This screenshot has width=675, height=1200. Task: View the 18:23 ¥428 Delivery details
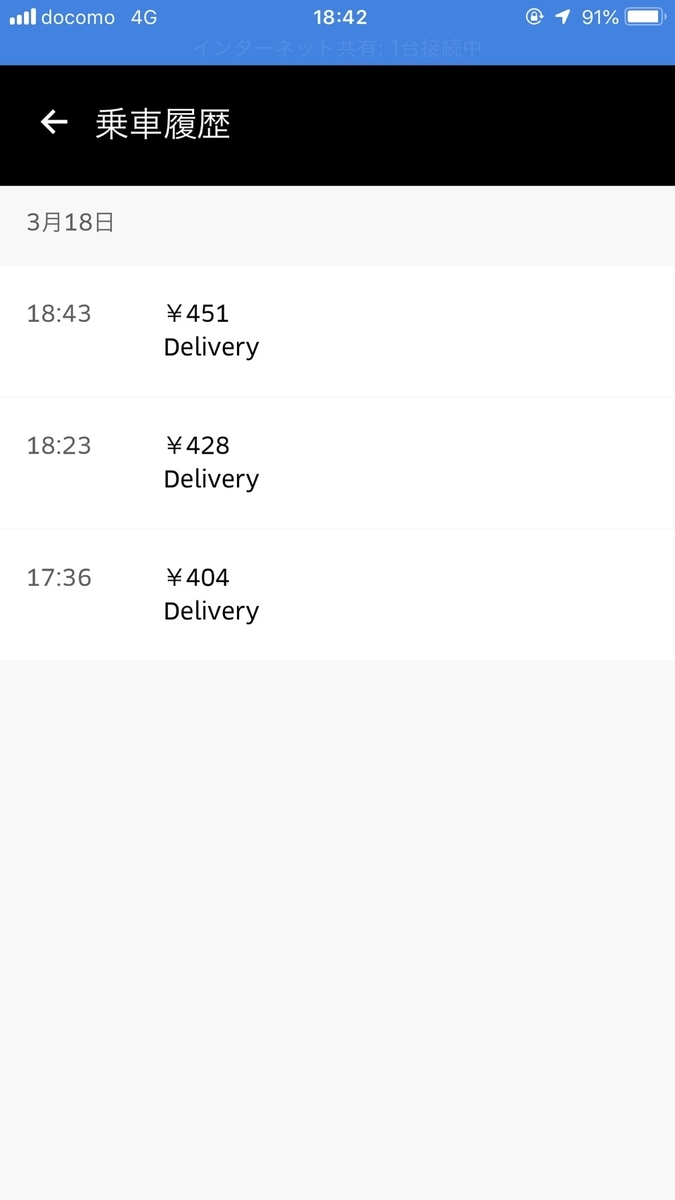(337, 462)
